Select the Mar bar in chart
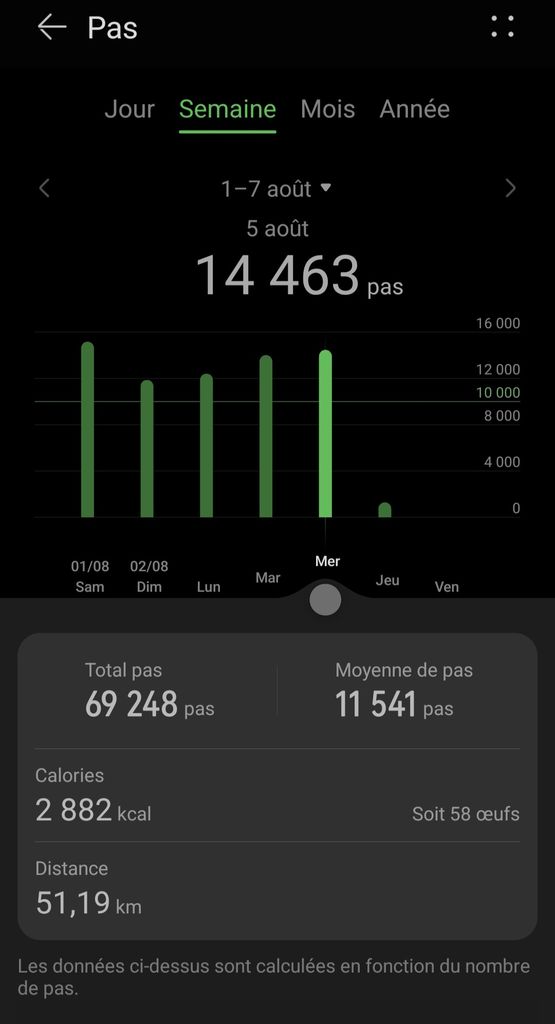 pos(266,436)
